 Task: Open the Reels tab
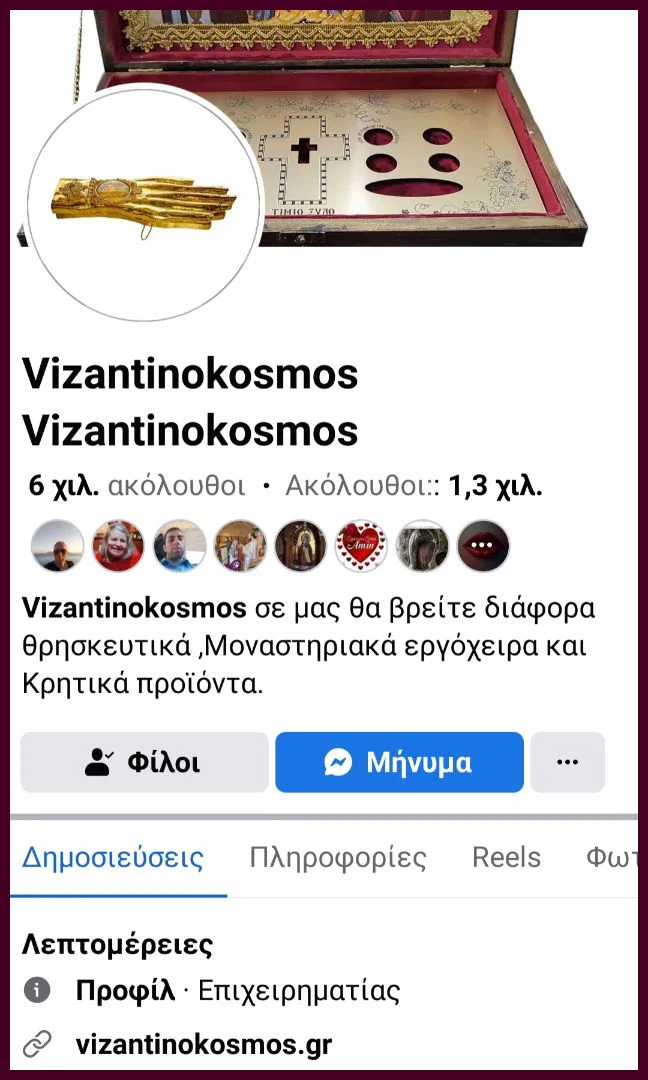click(x=506, y=858)
